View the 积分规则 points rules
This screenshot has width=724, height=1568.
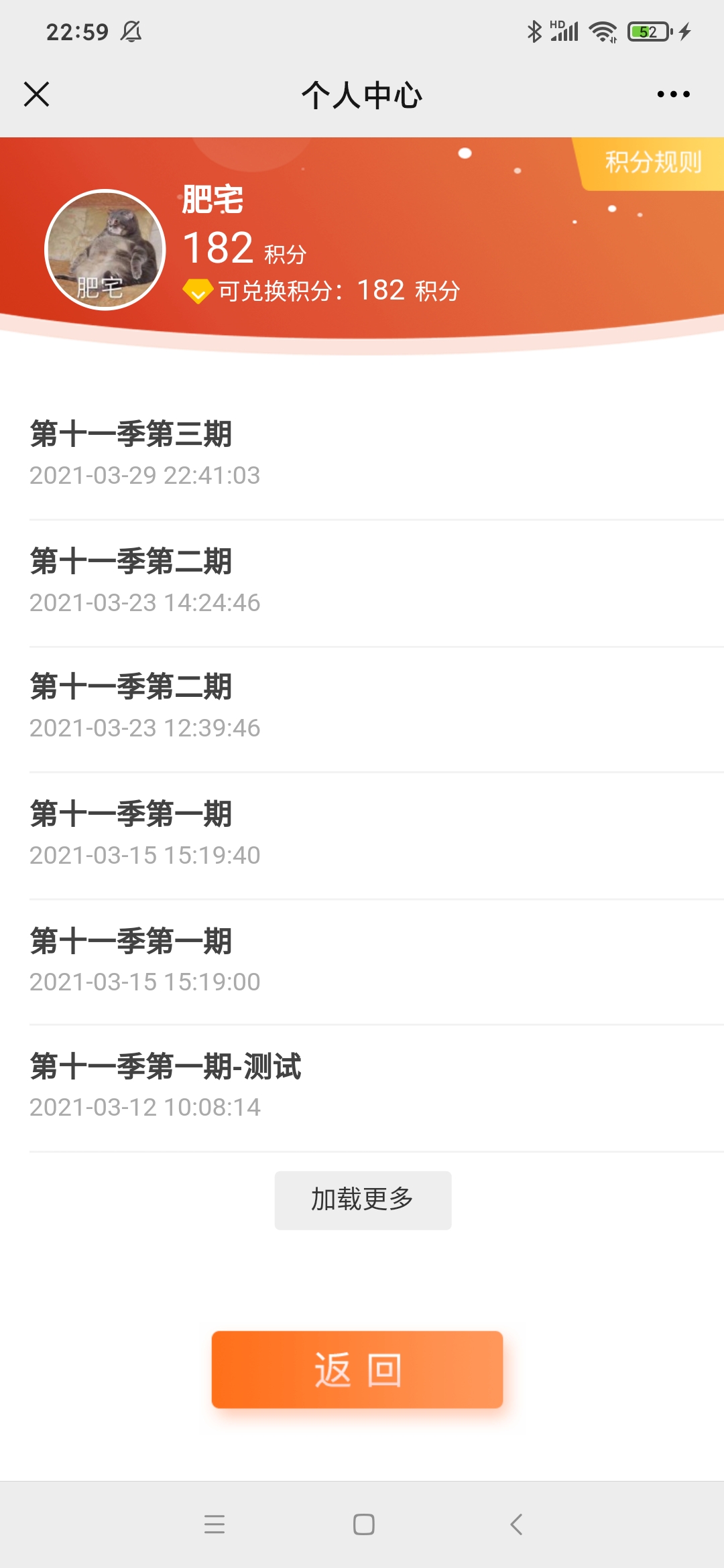tap(652, 163)
